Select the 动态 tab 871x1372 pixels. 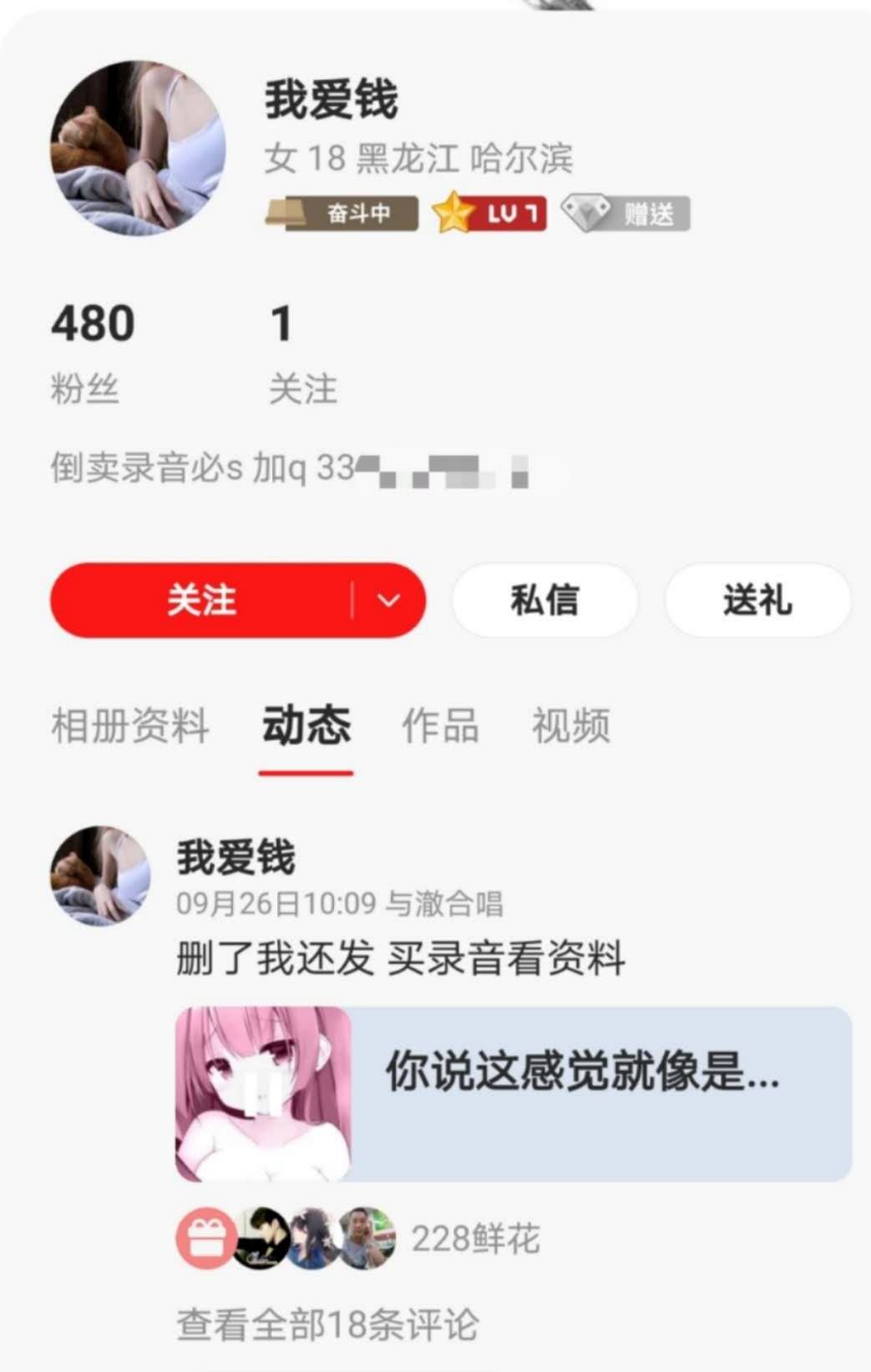[306, 728]
